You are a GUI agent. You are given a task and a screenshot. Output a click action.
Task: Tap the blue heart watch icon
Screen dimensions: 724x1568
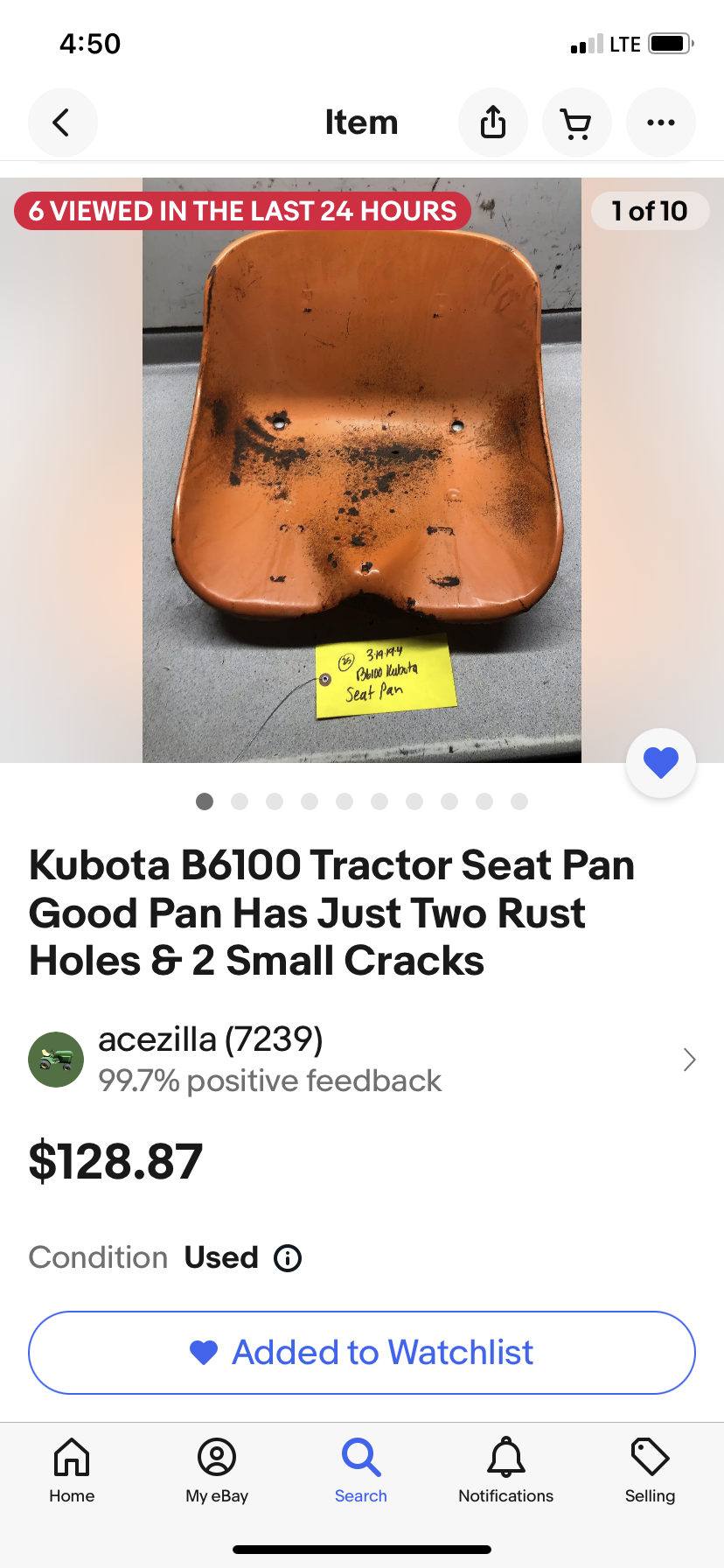[661, 763]
